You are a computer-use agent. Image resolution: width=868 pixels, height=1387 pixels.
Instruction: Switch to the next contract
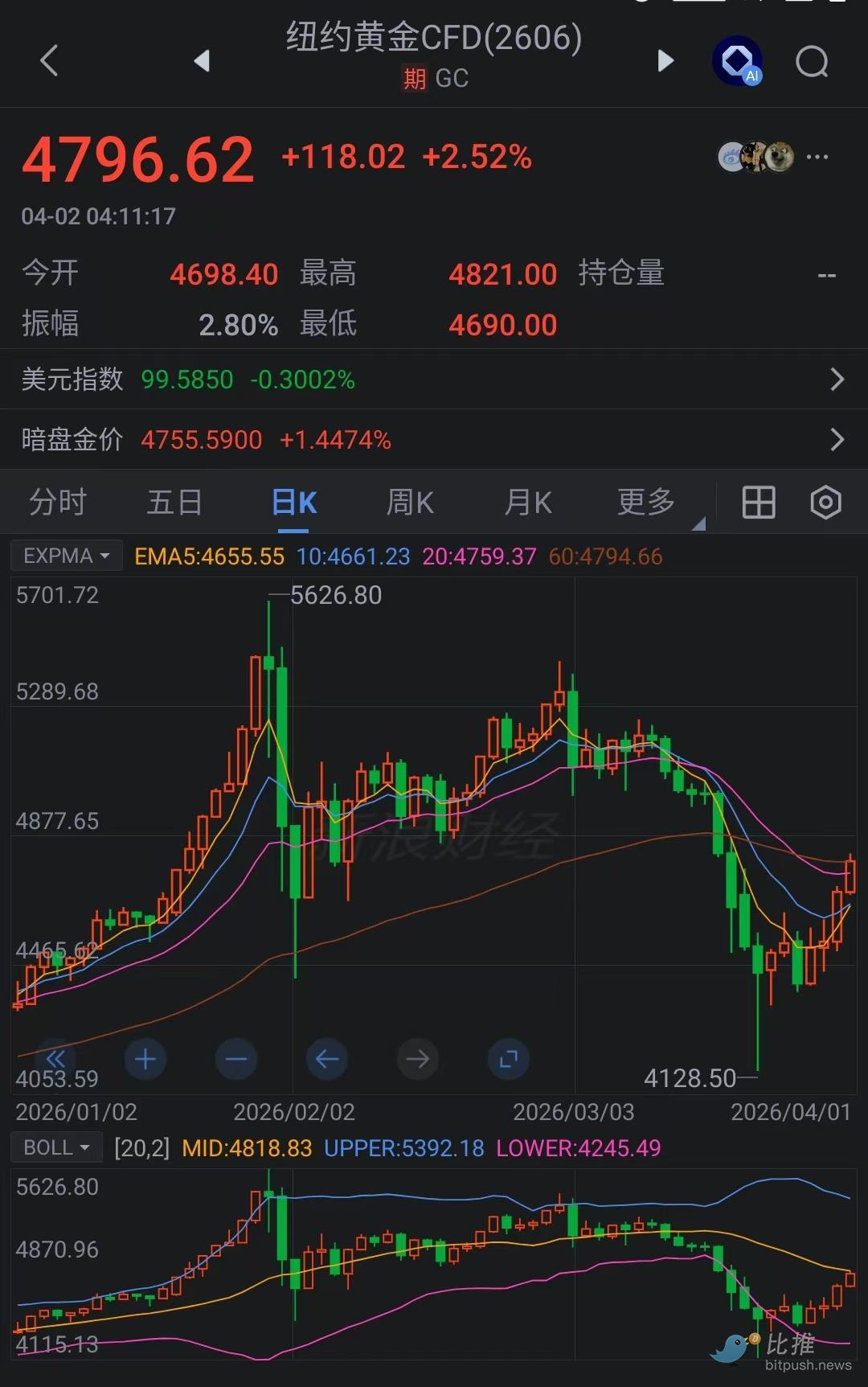point(665,60)
